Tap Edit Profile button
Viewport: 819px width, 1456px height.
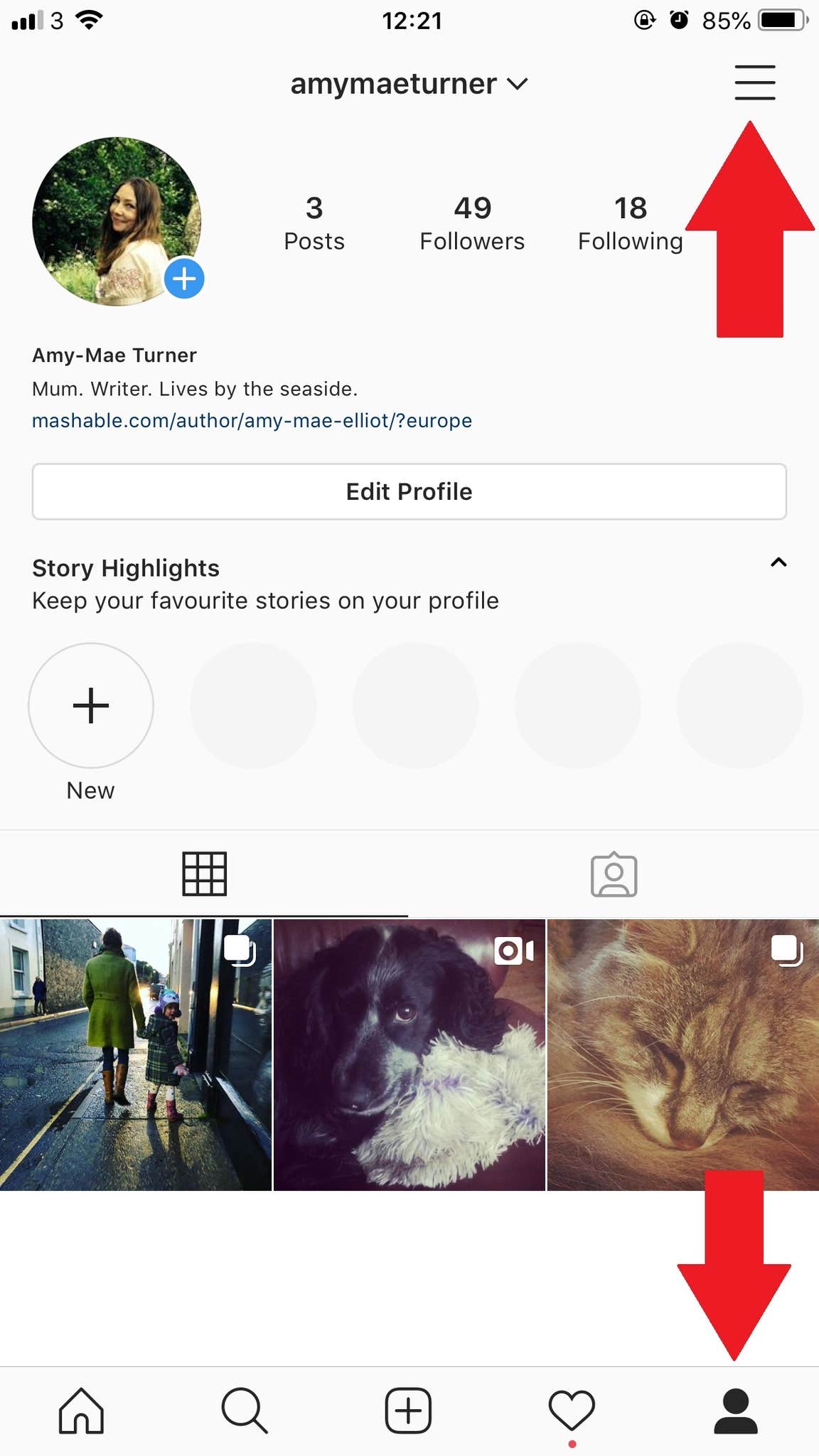point(409,491)
